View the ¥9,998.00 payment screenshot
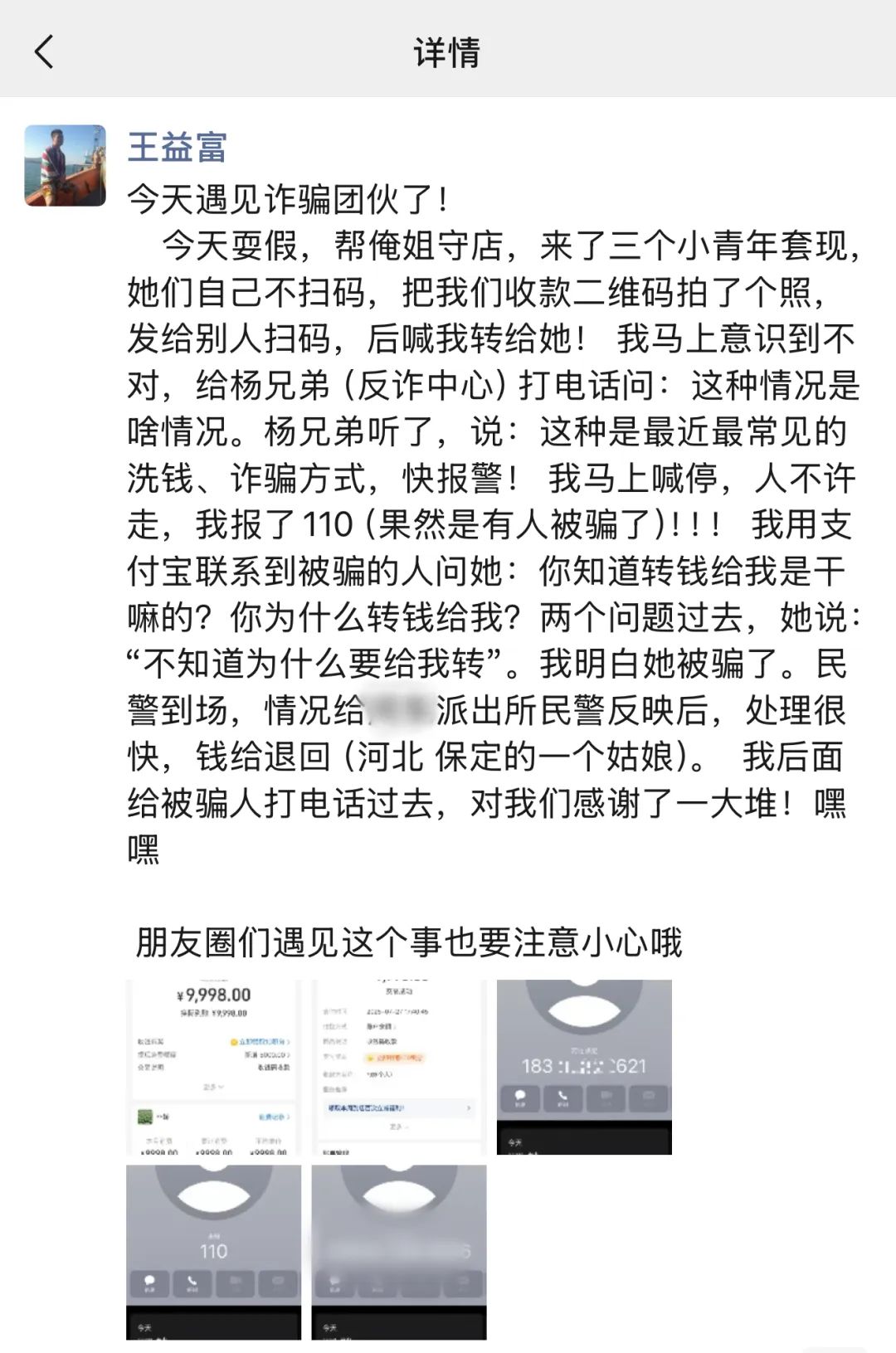The width and height of the screenshot is (896, 1353). (213, 1067)
